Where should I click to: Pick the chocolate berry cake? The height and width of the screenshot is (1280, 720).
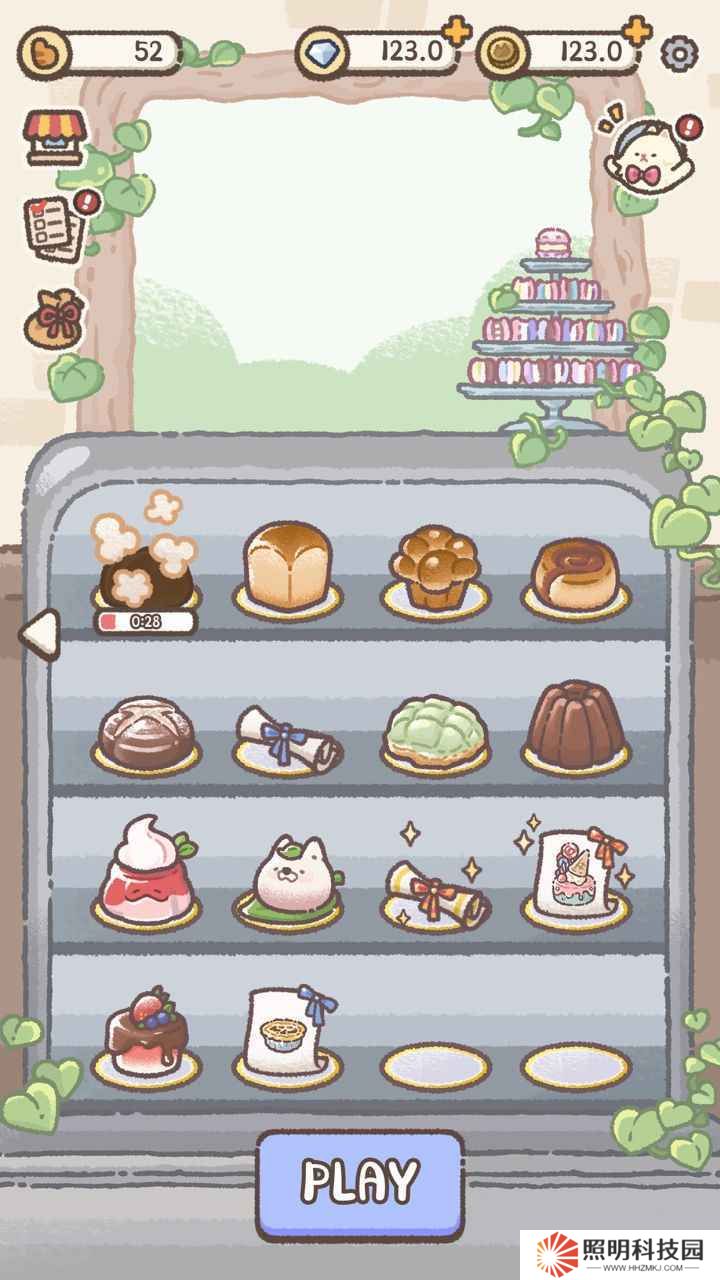click(146, 1032)
